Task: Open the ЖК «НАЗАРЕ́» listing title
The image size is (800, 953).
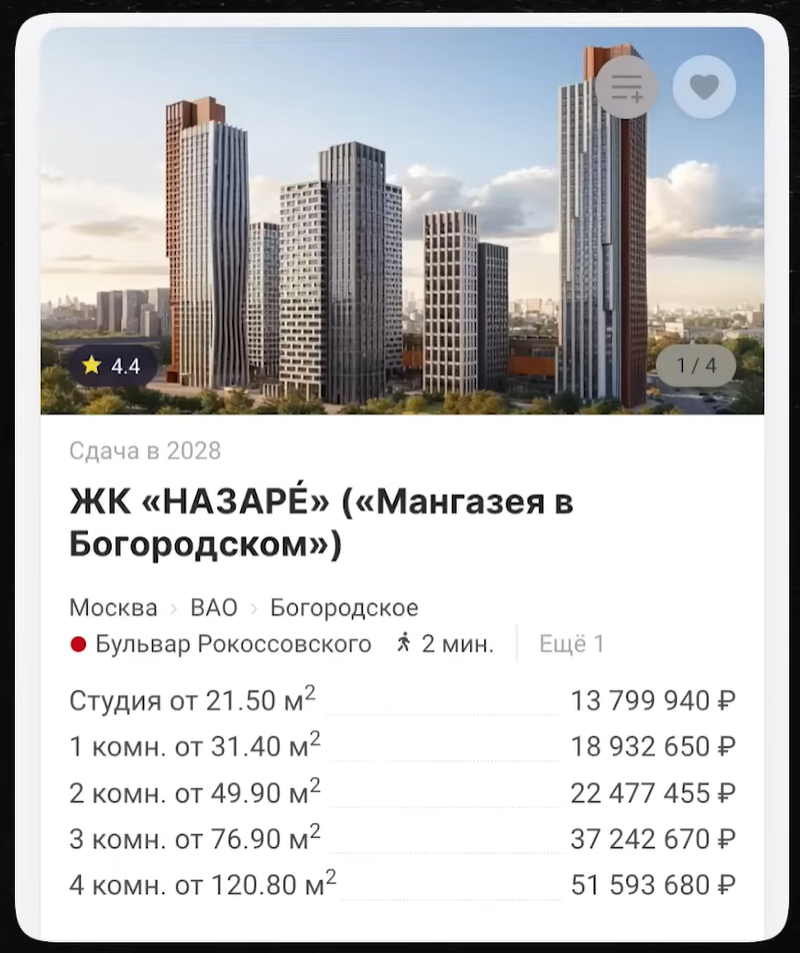Action: pyautogui.click(x=320, y=522)
